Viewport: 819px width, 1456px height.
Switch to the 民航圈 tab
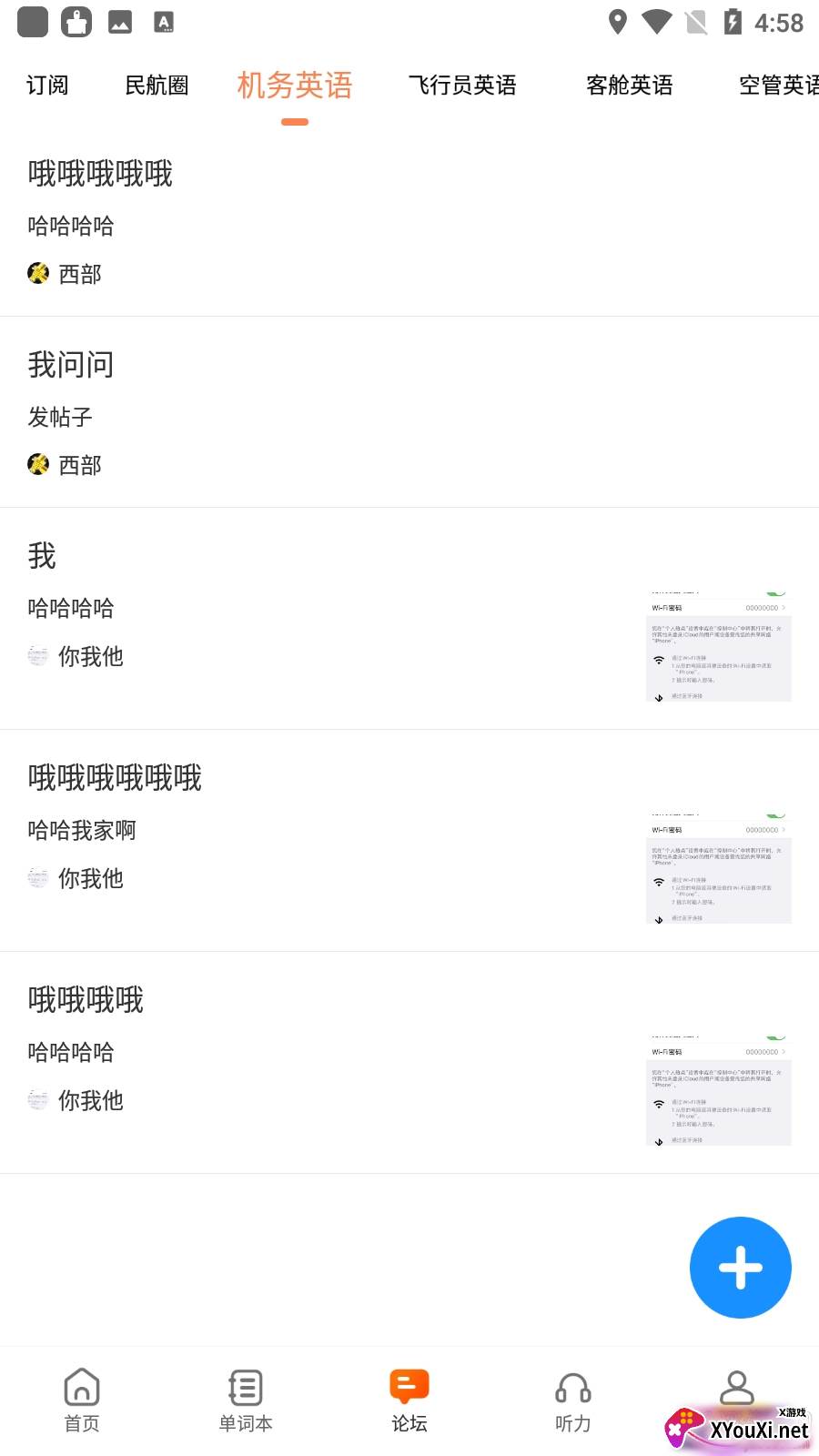pyautogui.click(x=157, y=86)
